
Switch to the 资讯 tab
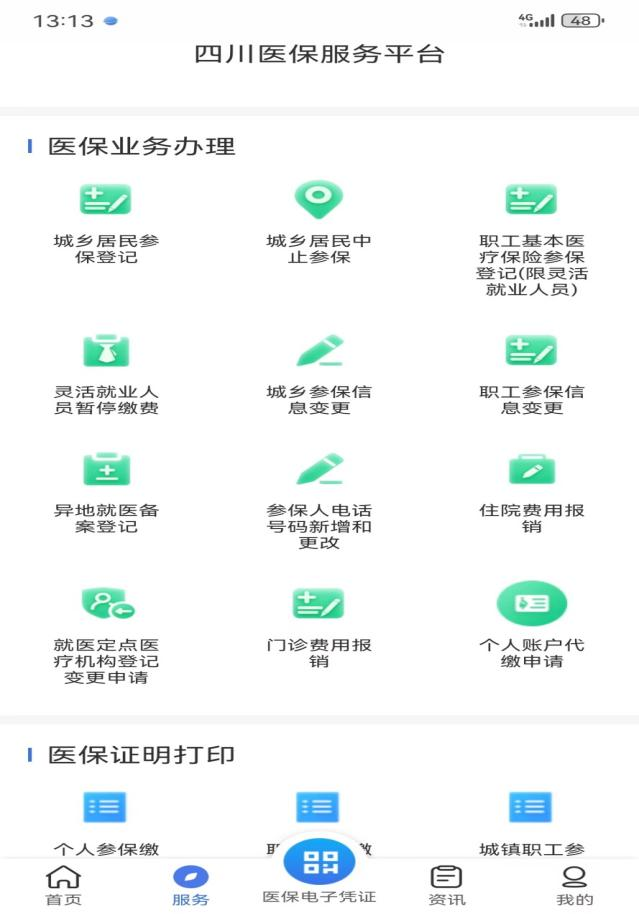(447, 885)
